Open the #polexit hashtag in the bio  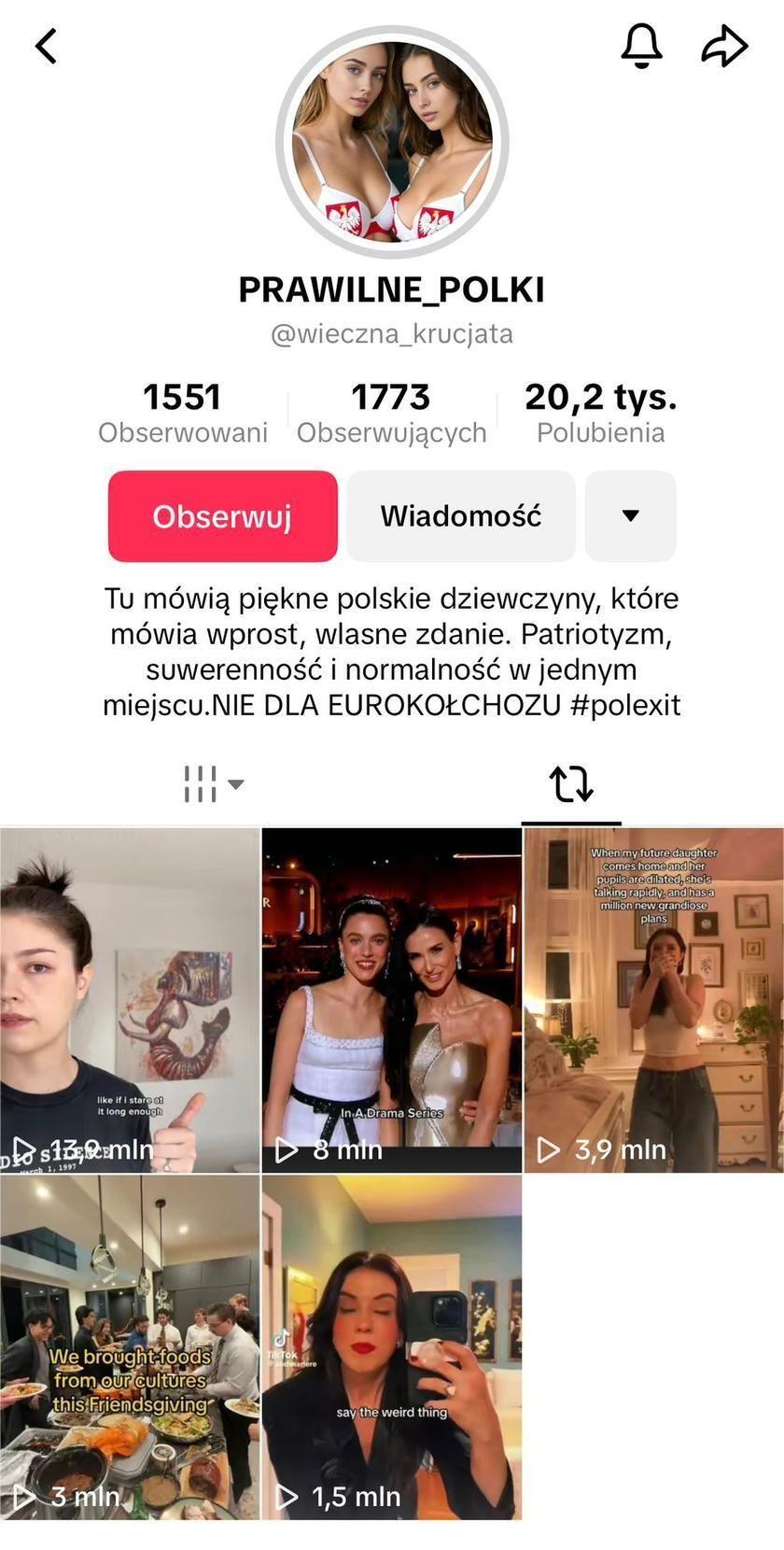625,704
